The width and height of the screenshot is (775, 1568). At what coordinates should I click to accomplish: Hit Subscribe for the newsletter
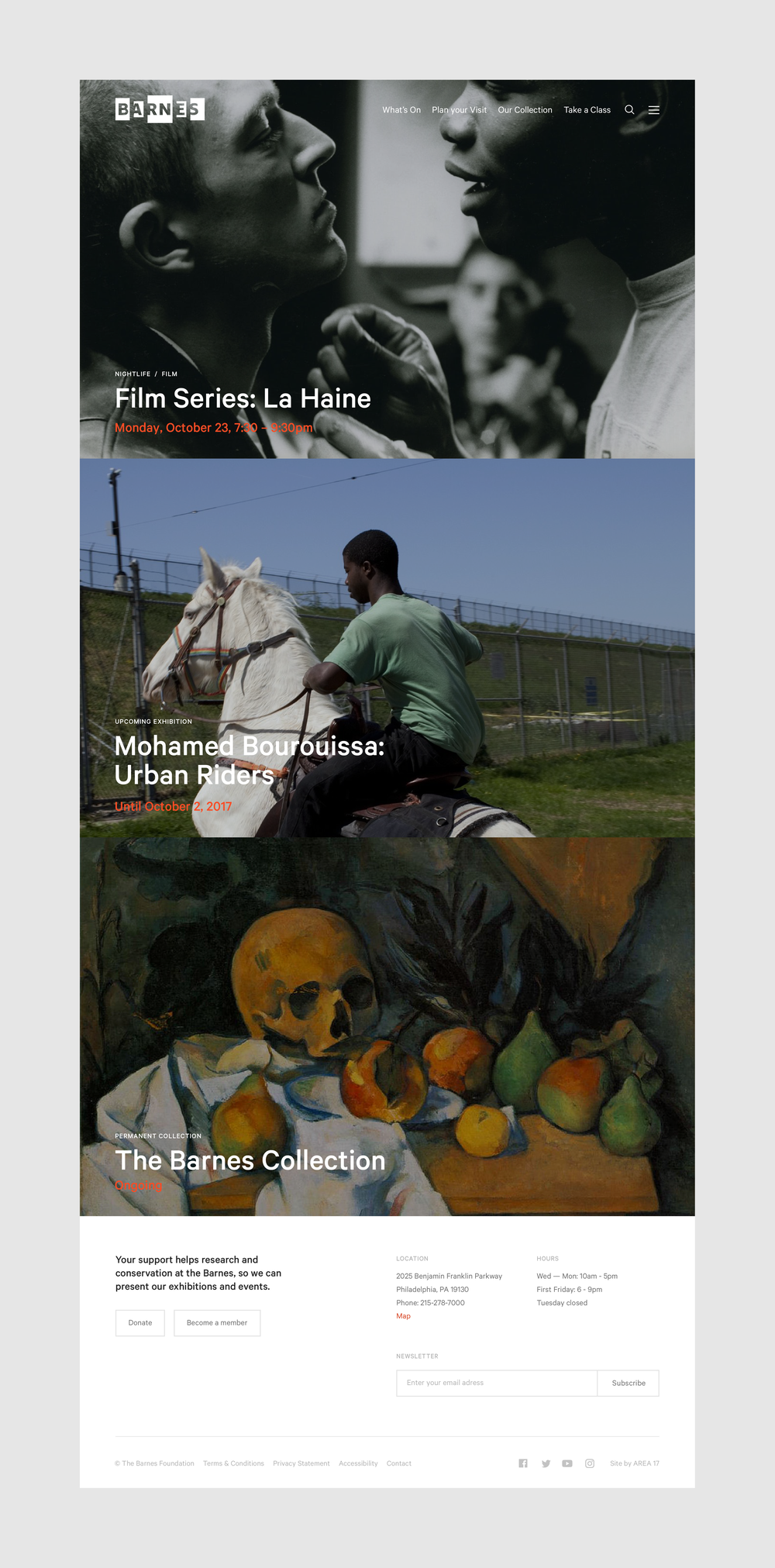629,1383
